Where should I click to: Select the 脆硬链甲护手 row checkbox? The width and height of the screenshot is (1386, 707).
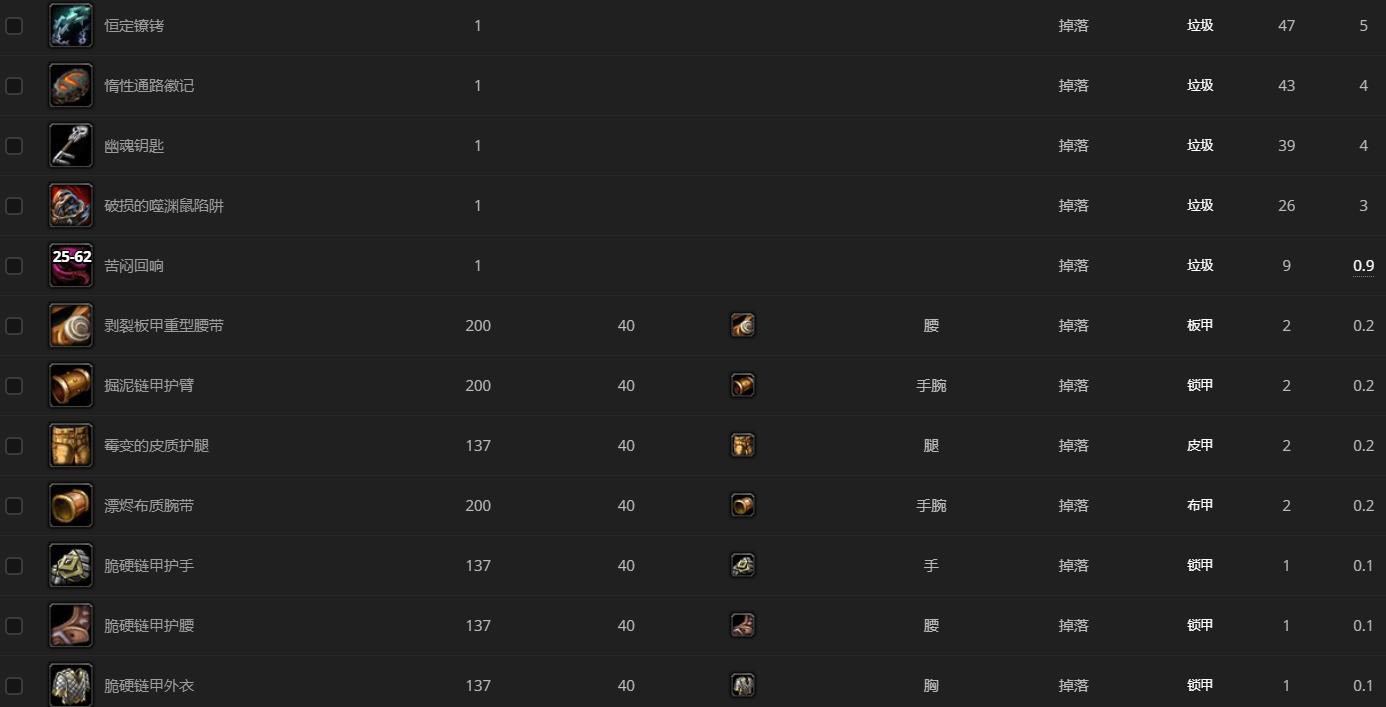tap(14, 566)
